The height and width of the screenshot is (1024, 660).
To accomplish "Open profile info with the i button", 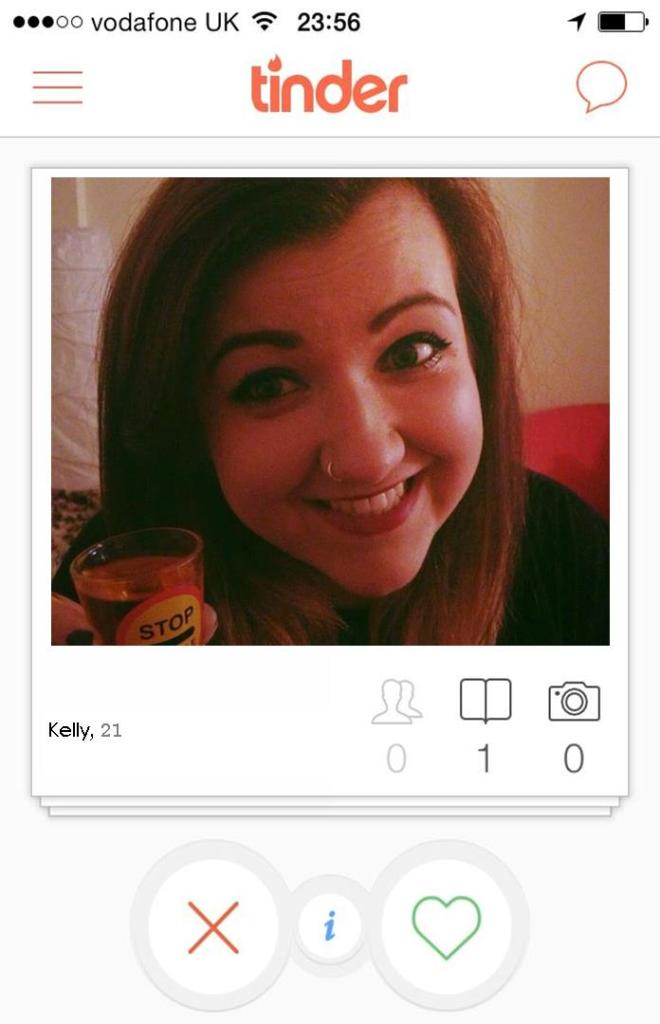I will pos(329,926).
